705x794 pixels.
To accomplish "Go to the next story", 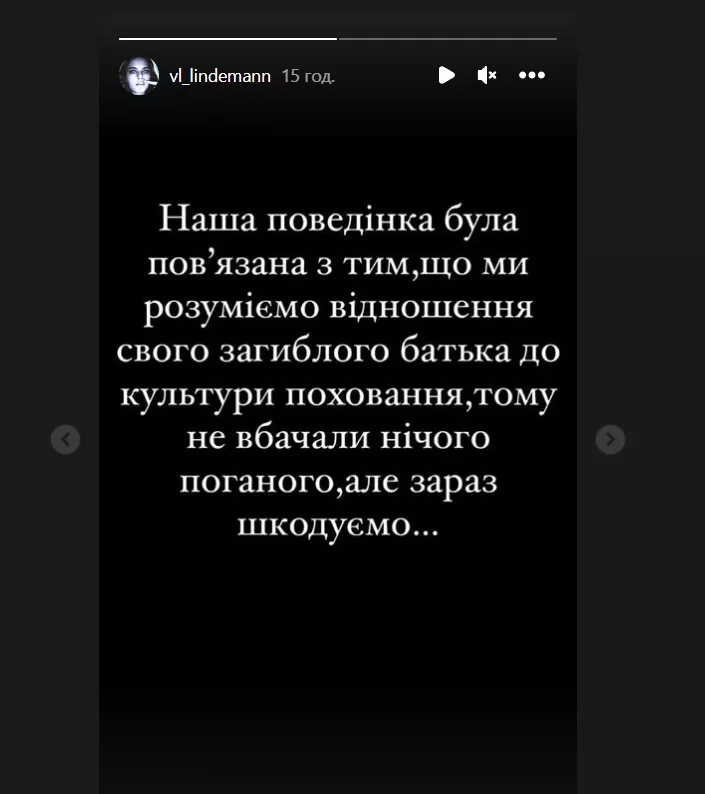I will (610, 439).
